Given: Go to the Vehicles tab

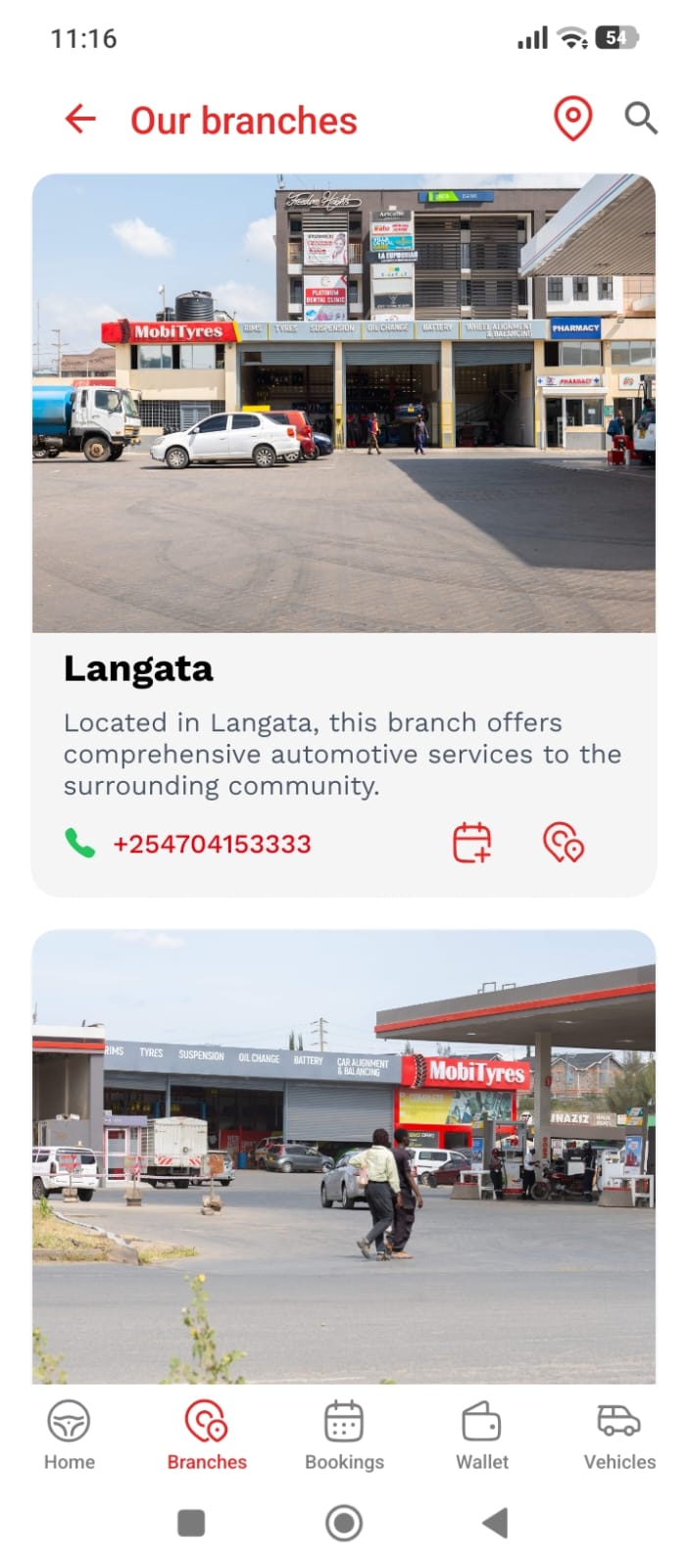Looking at the screenshot, I should click(x=619, y=1436).
